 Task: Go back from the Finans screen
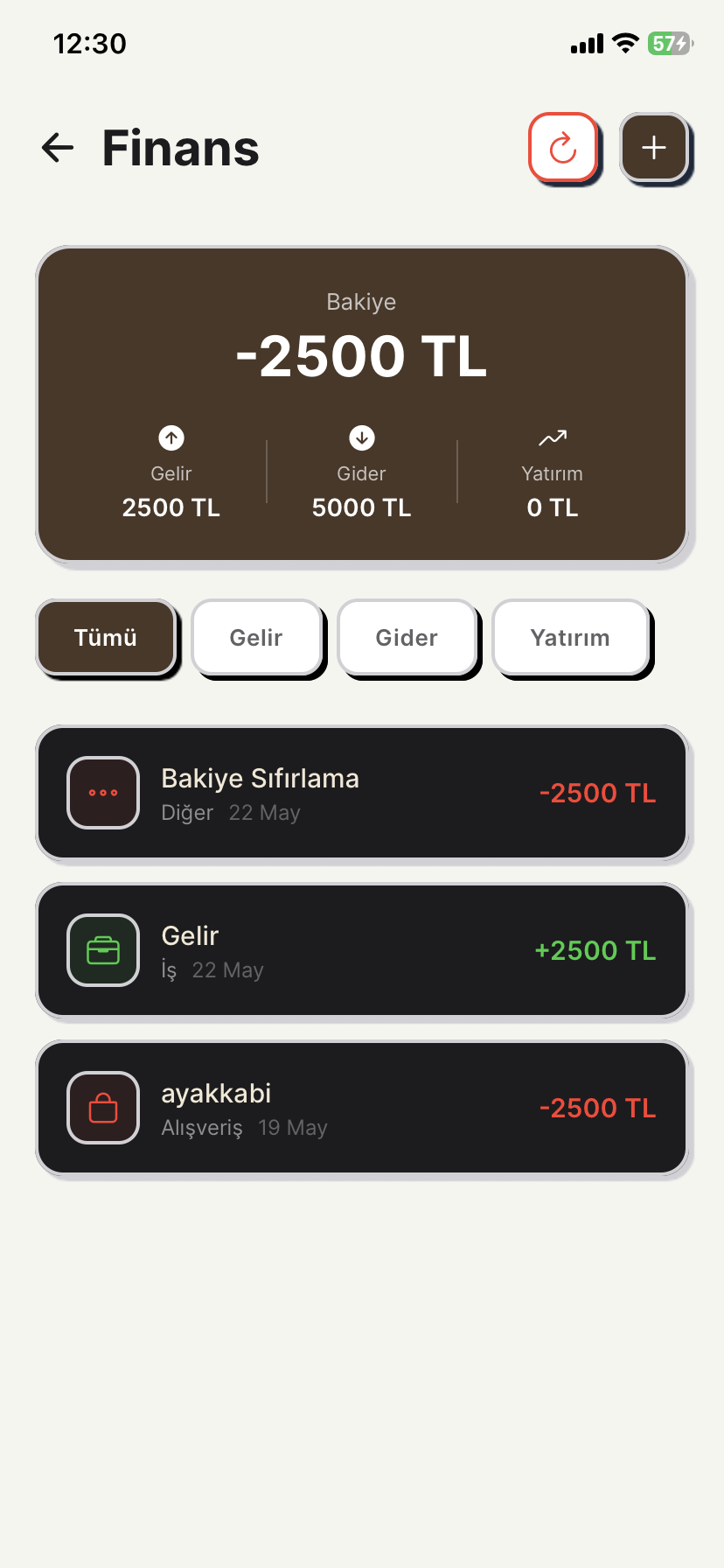[x=58, y=148]
